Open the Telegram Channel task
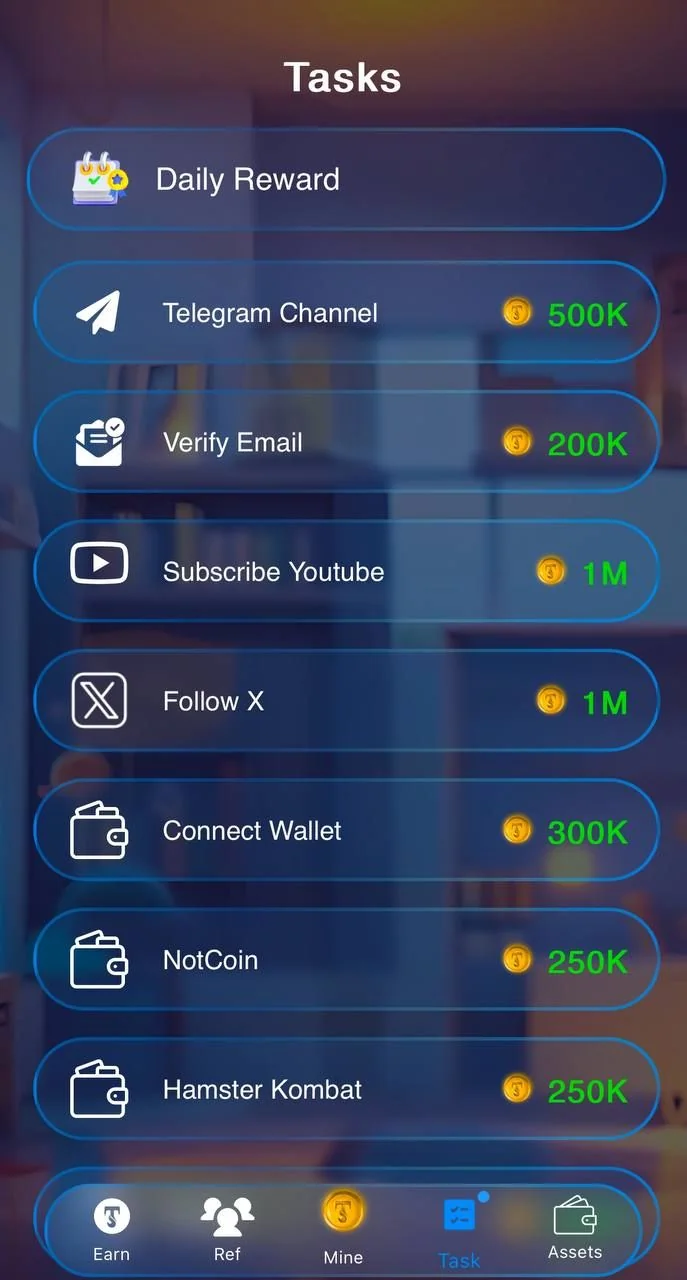The image size is (687, 1280). coord(346,312)
